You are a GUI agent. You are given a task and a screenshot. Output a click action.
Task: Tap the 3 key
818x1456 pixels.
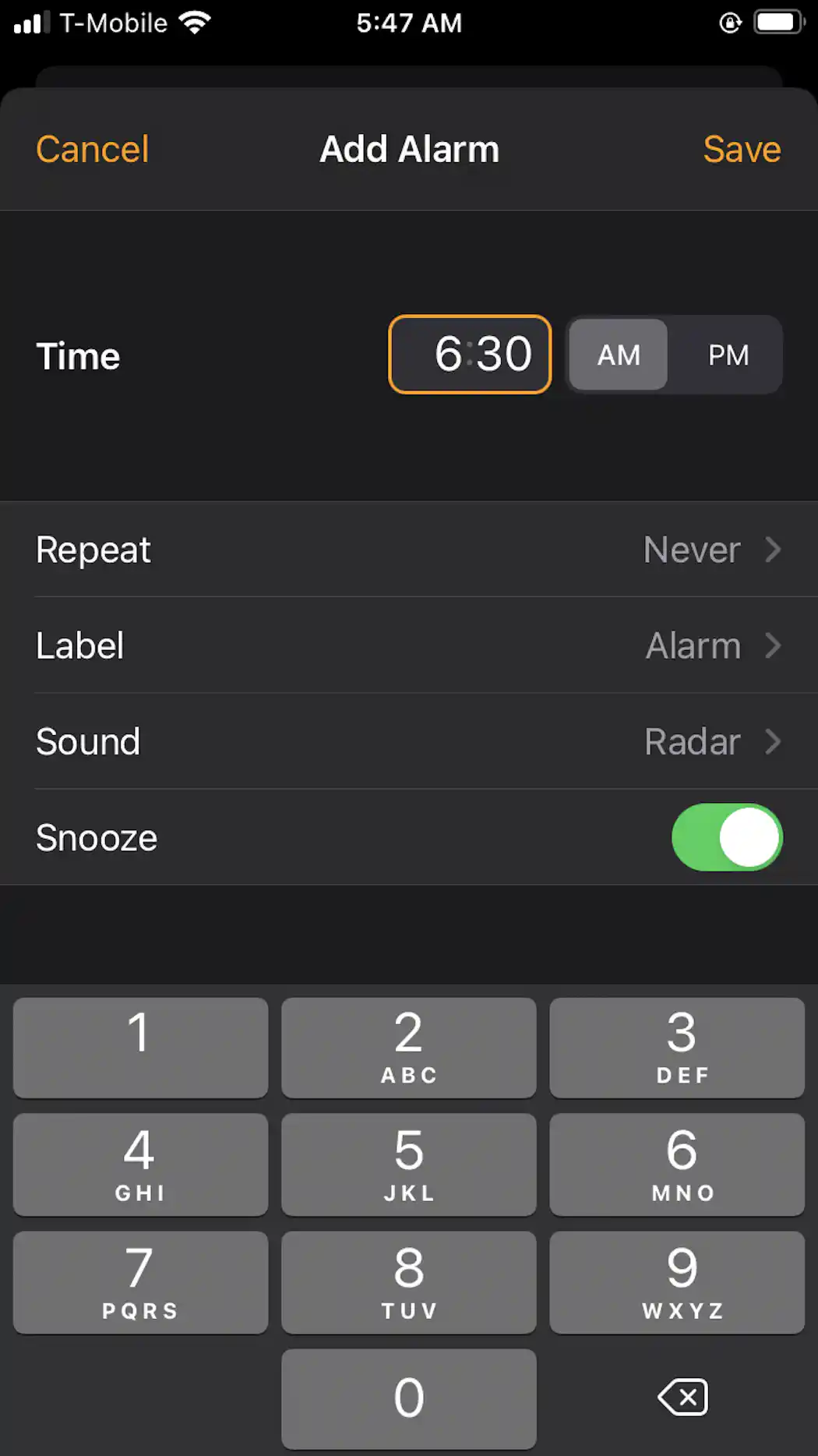[x=676, y=1047]
